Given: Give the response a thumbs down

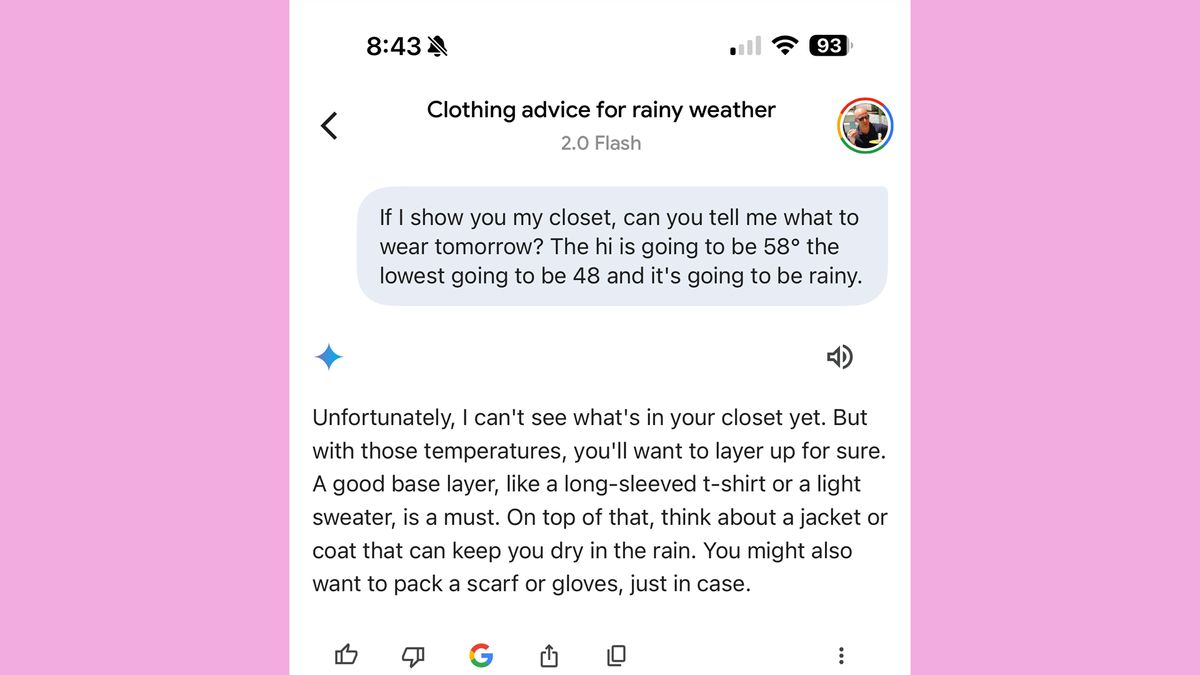Looking at the screenshot, I should [413, 655].
